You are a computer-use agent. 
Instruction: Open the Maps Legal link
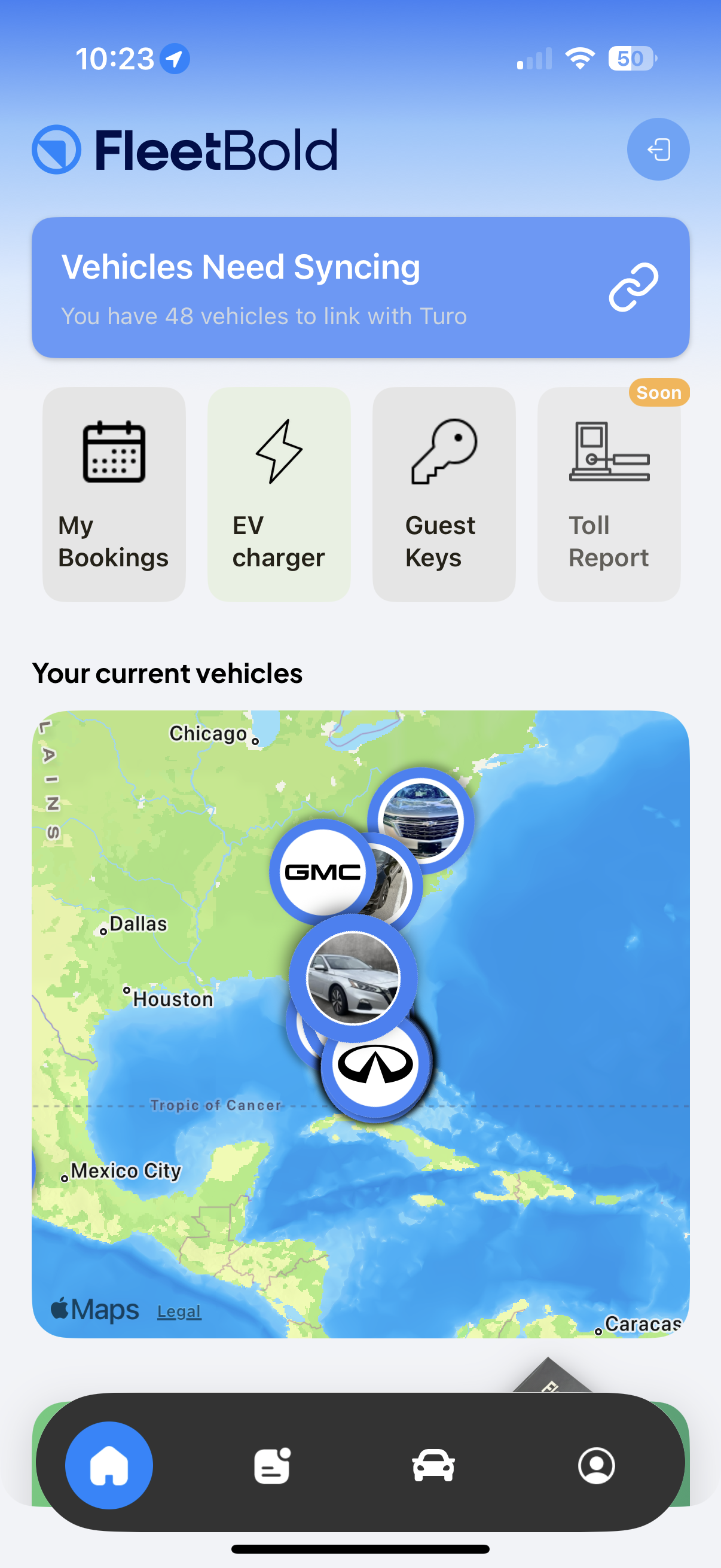tap(179, 1311)
